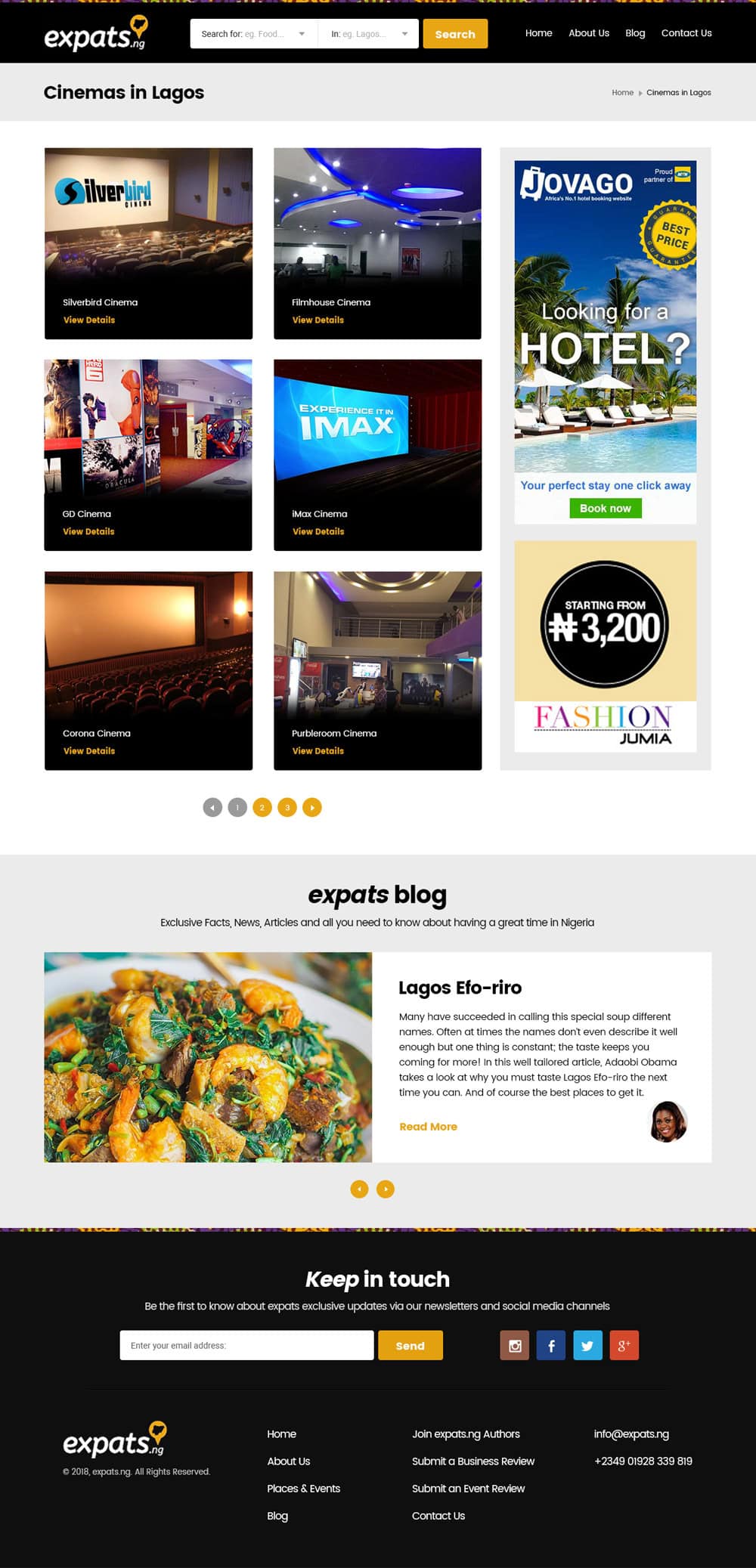Viewport: 756px width, 1568px height.
Task: Go to page 2 of cinemas
Action: [x=262, y=807]
